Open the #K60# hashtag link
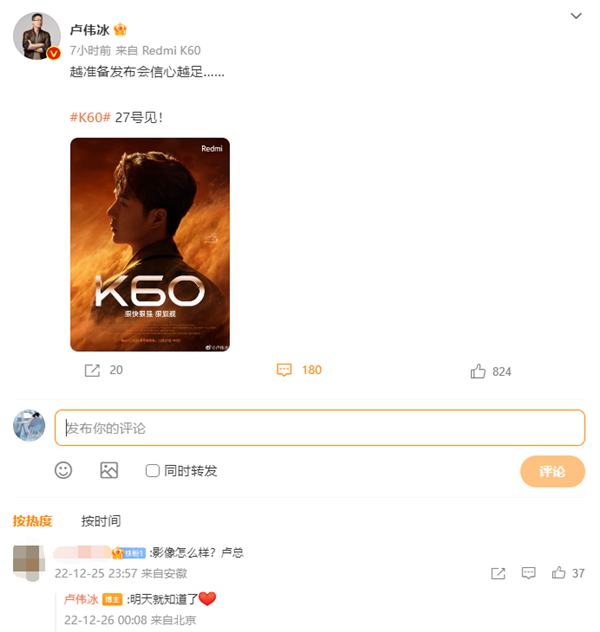This screenshot has height=632, width=600. click(90, 117)
